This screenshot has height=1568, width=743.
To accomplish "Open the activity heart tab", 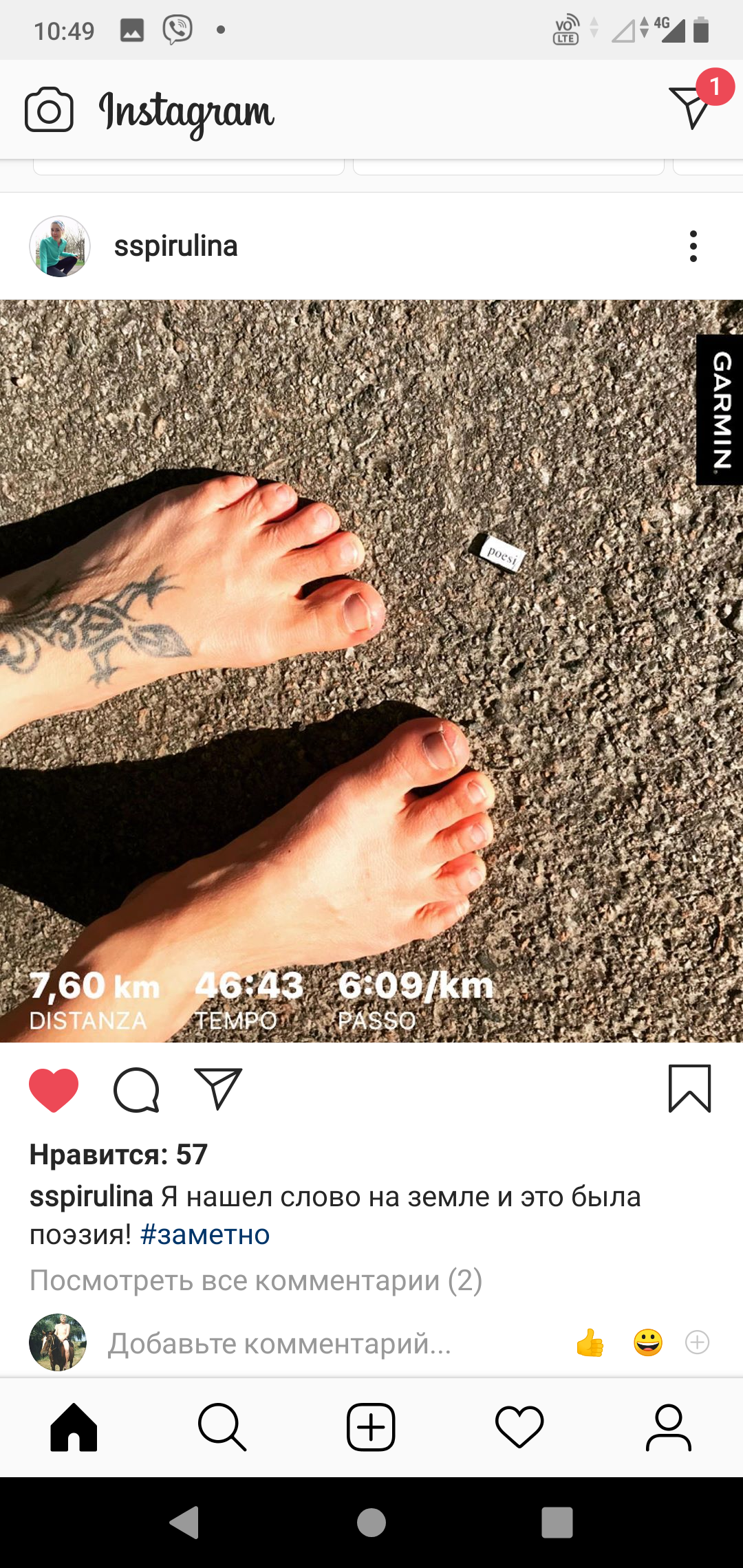I will tap(519, 1427).
